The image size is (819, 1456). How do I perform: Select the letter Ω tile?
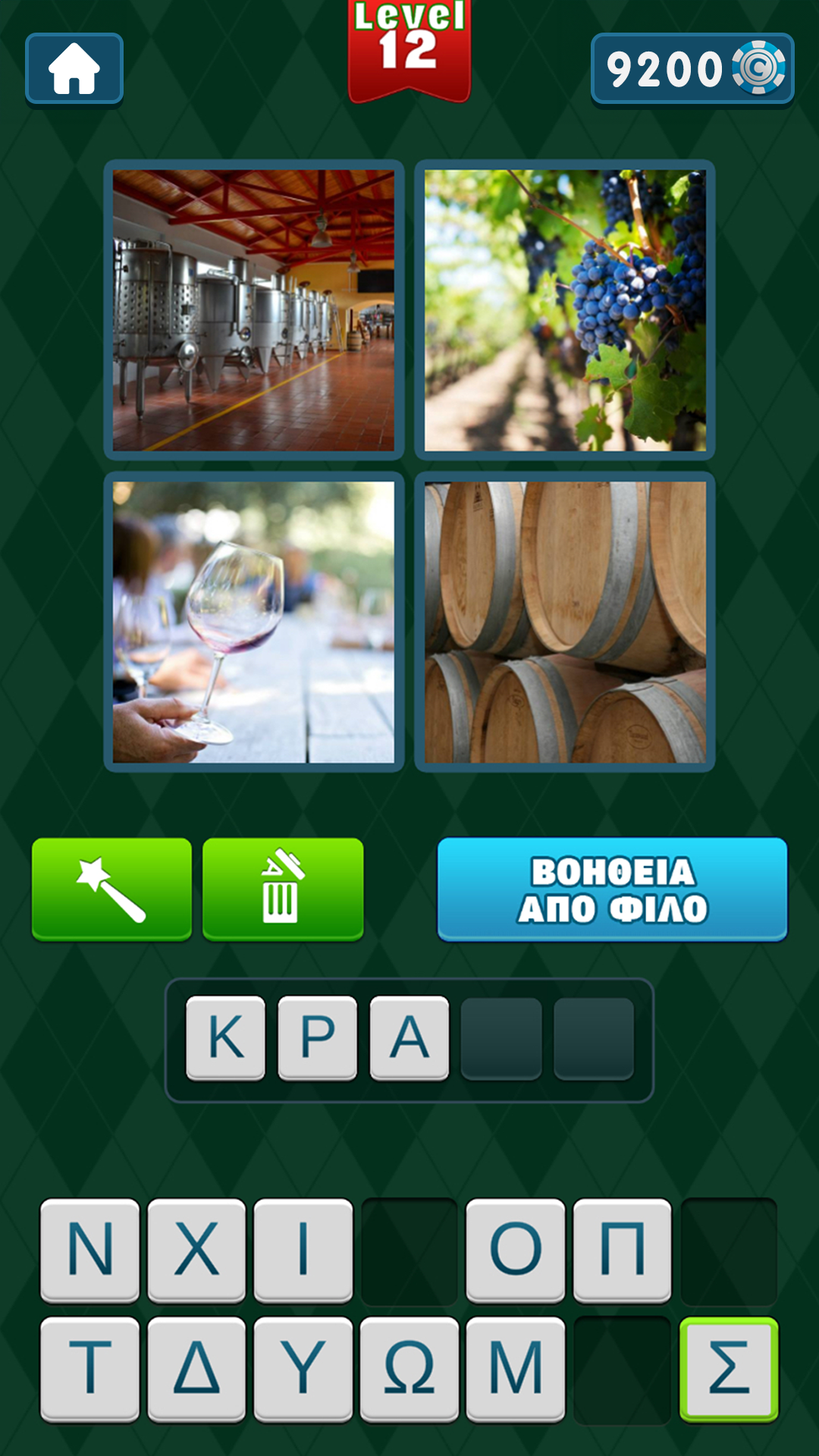click(x=409, y=1367)
